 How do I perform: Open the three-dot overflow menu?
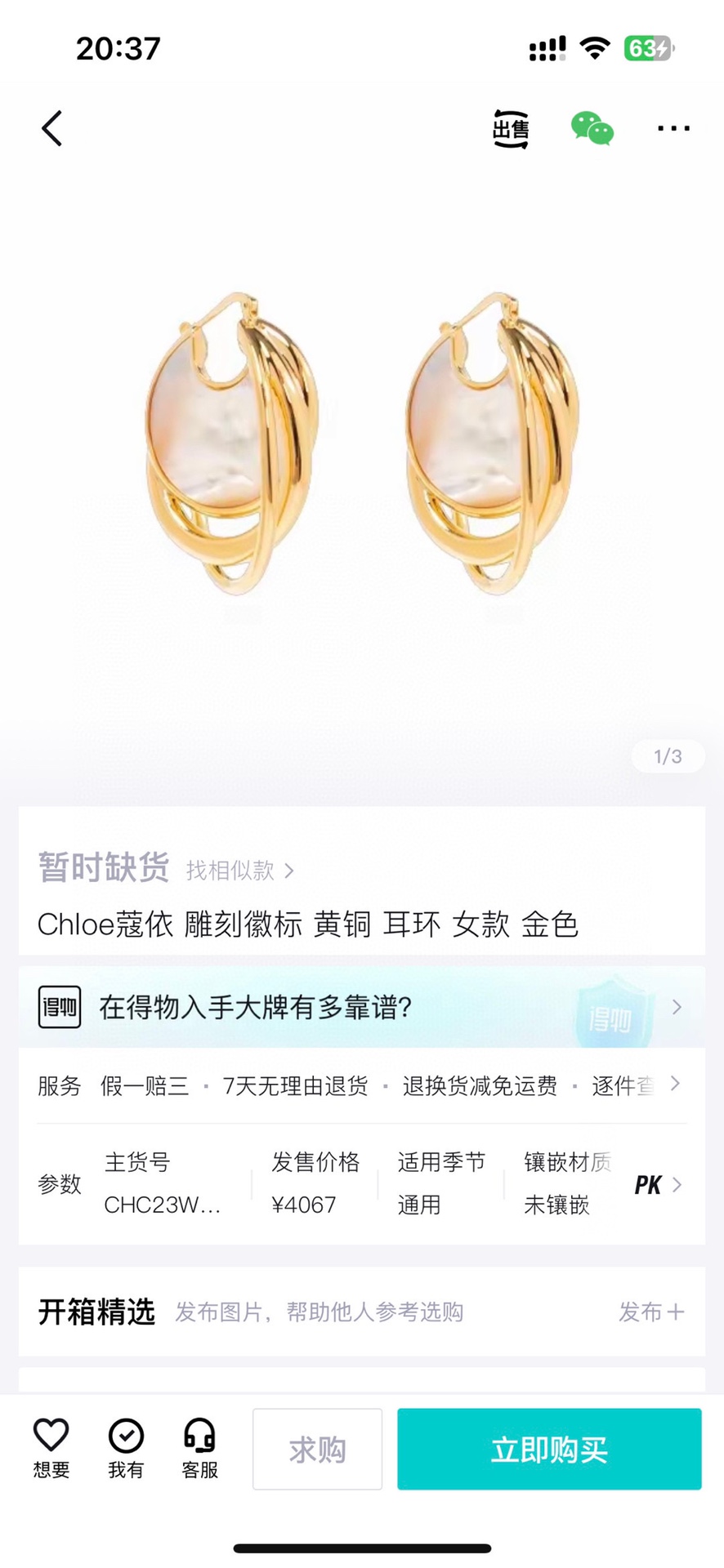tap(673, 129)
